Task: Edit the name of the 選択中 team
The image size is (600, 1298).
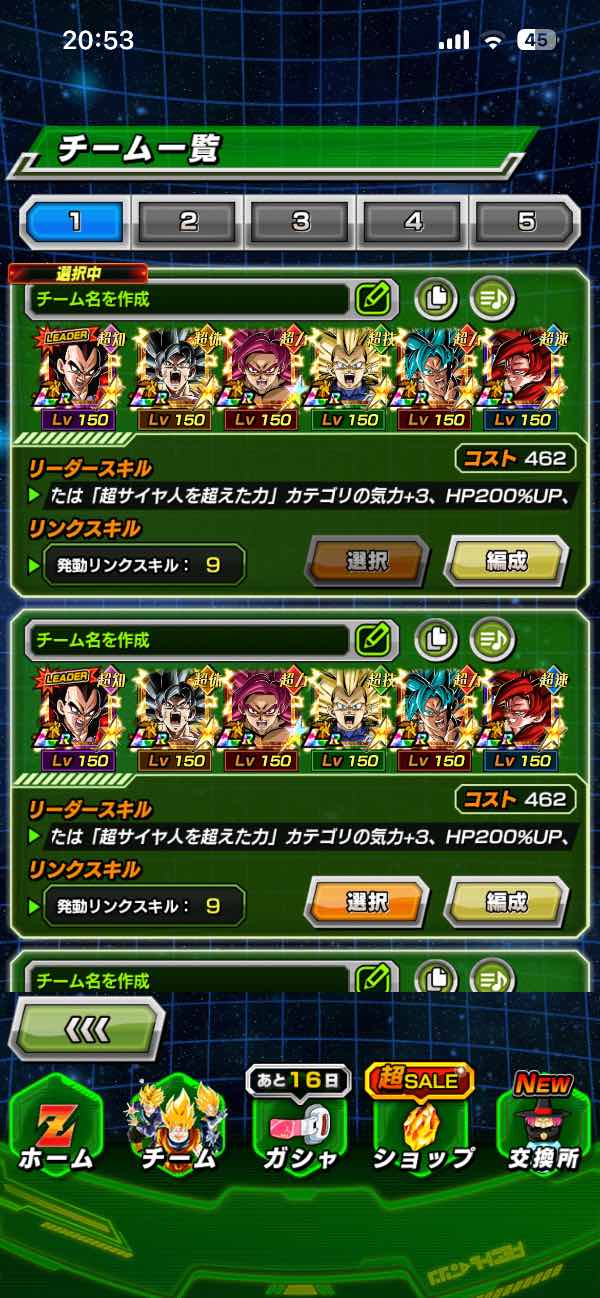Action: (372, 297)
